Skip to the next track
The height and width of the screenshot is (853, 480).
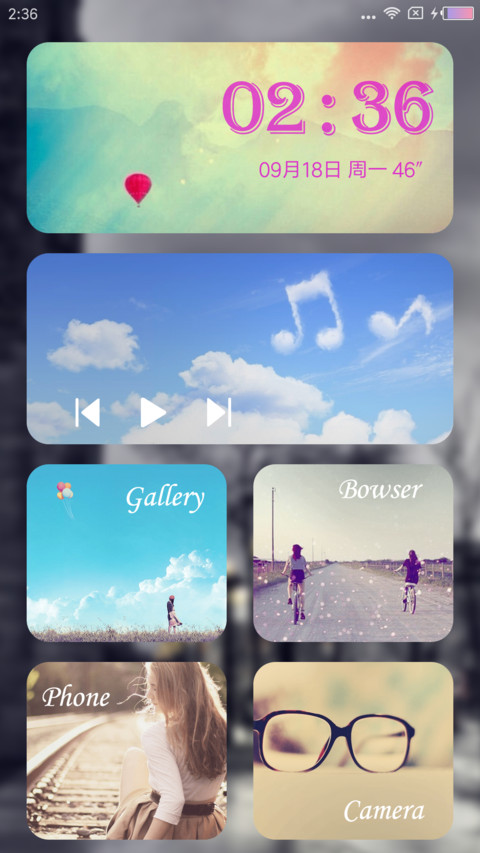[219, 412]
